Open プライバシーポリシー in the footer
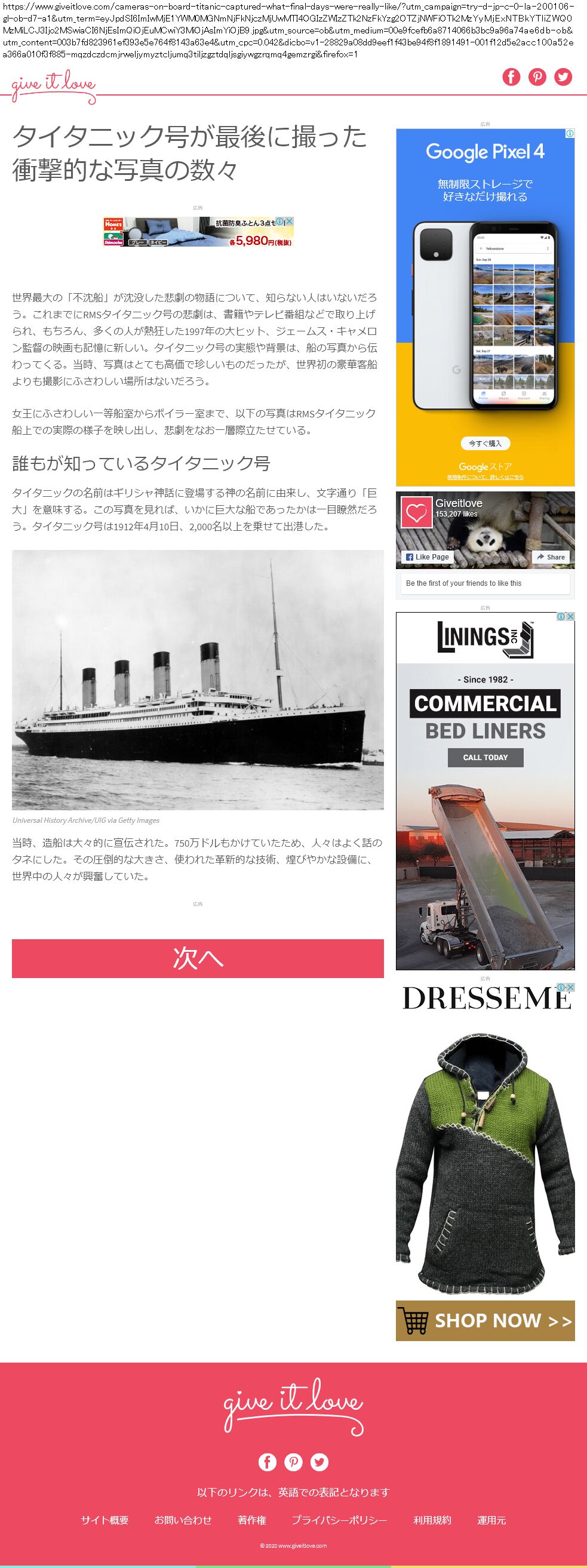The height and width of the screenshot is (1568, 587). 339,1520
